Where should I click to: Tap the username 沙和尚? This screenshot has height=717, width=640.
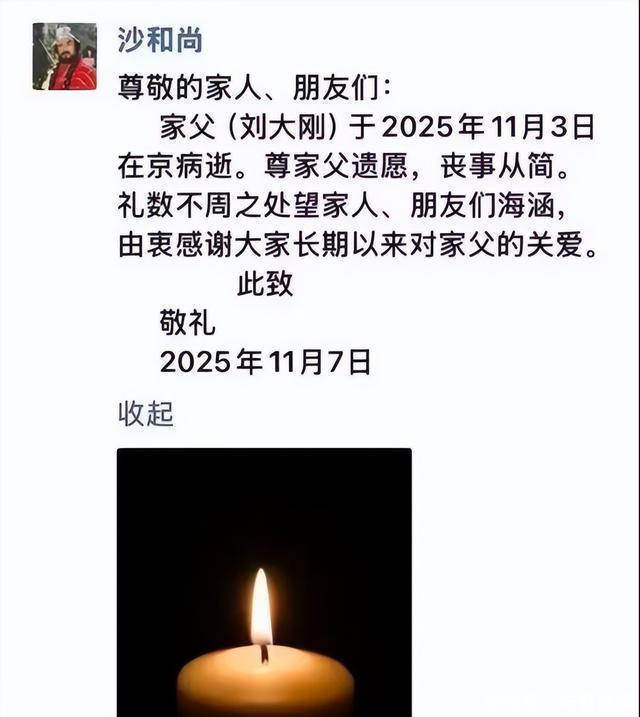click(x=160, y=40)
